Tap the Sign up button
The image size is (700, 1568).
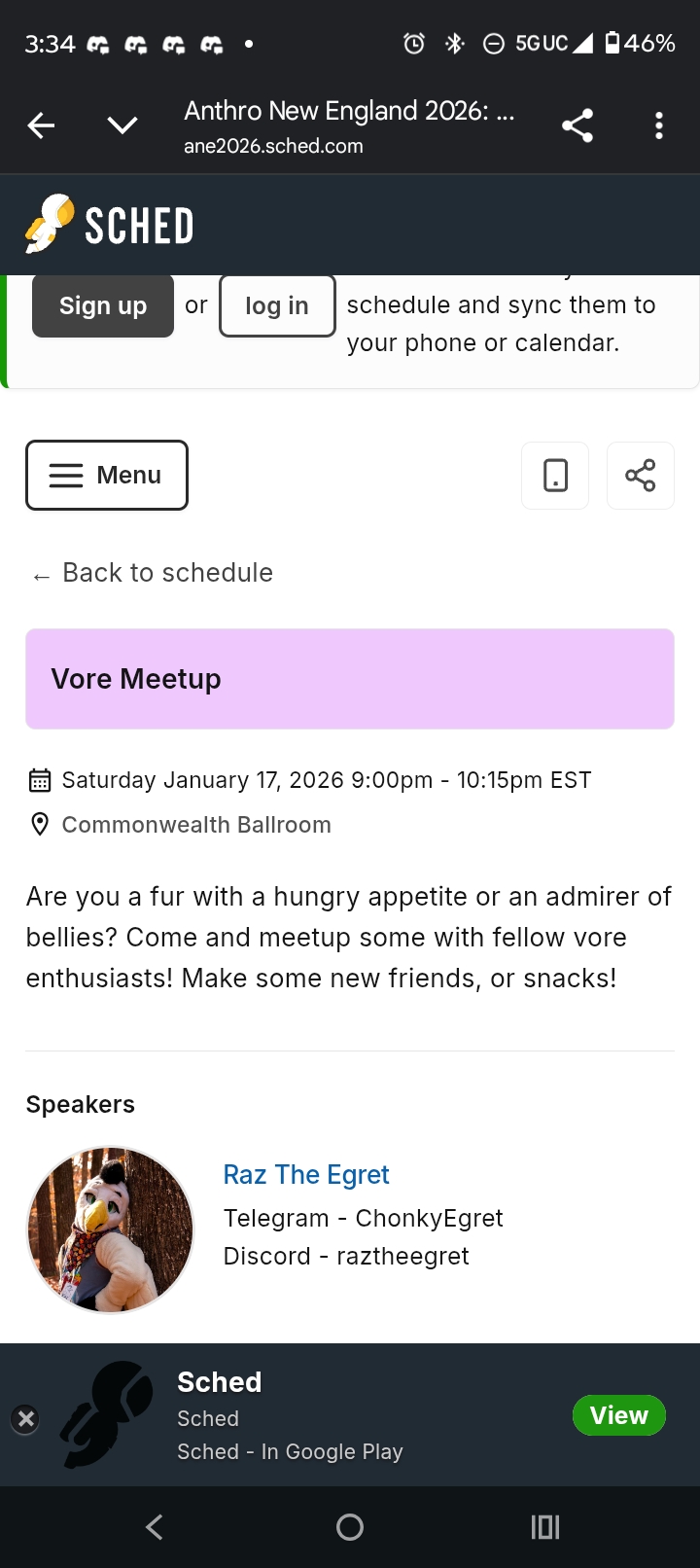click(x=103, y=305)
